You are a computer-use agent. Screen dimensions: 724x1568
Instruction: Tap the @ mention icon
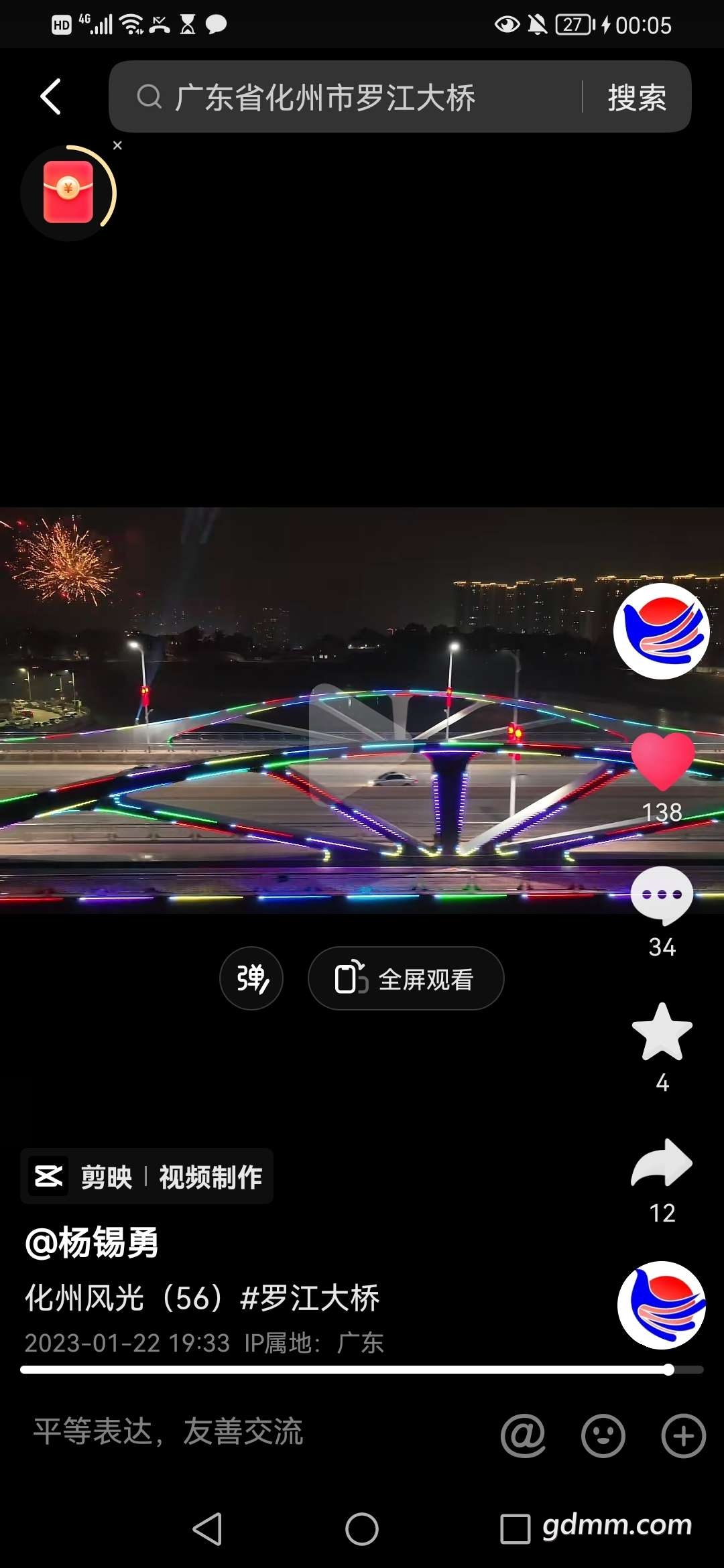tap(523, 1435)
